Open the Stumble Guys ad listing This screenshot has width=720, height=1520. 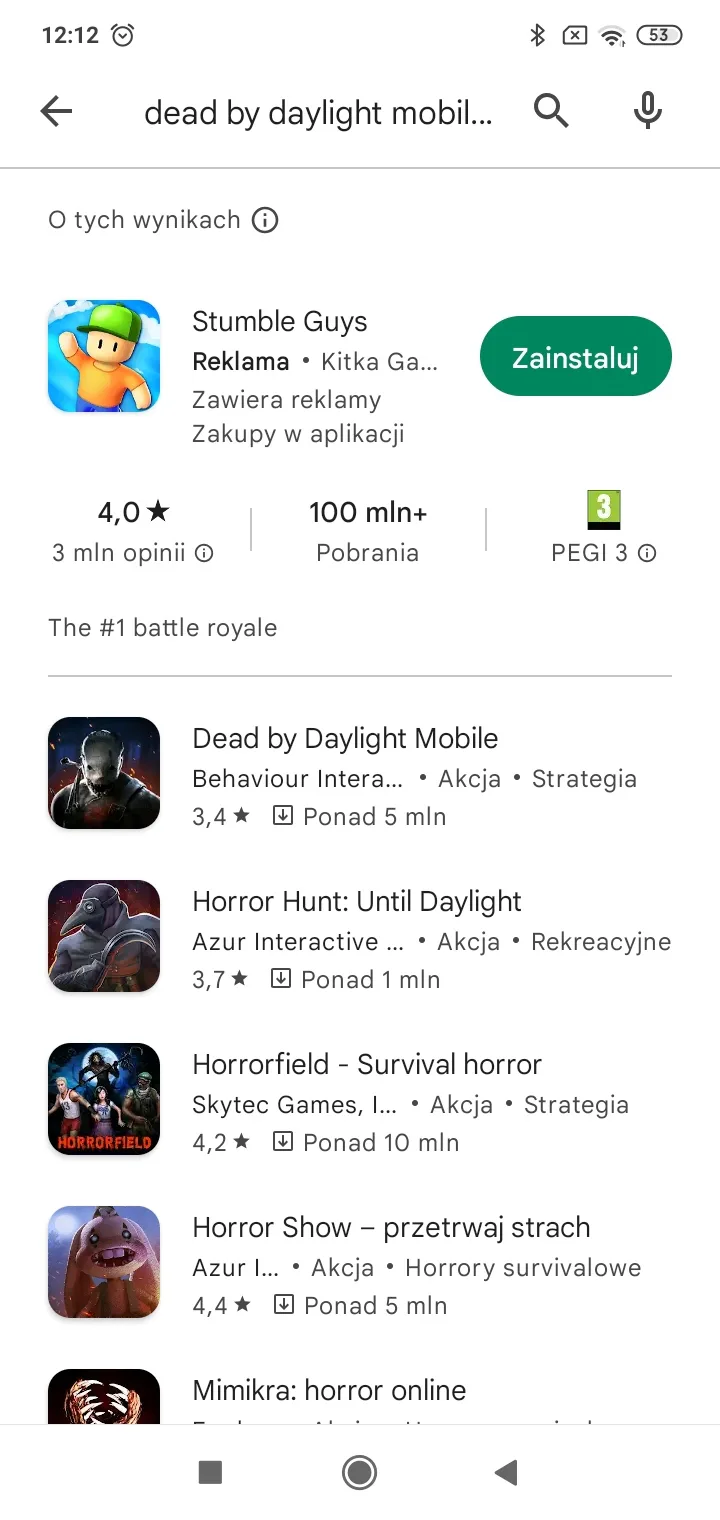point(279,322)
